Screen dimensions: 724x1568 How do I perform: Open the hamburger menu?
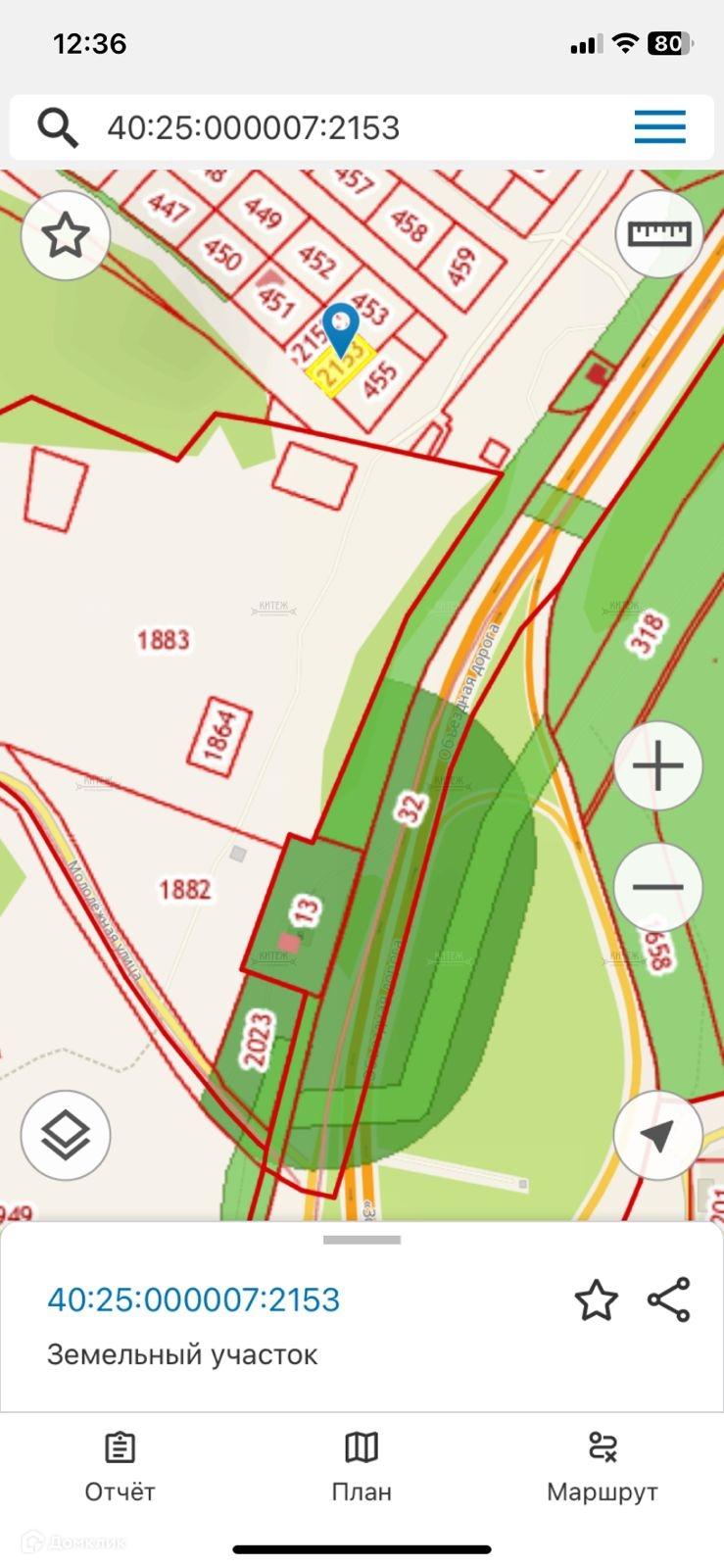[659, 127]
